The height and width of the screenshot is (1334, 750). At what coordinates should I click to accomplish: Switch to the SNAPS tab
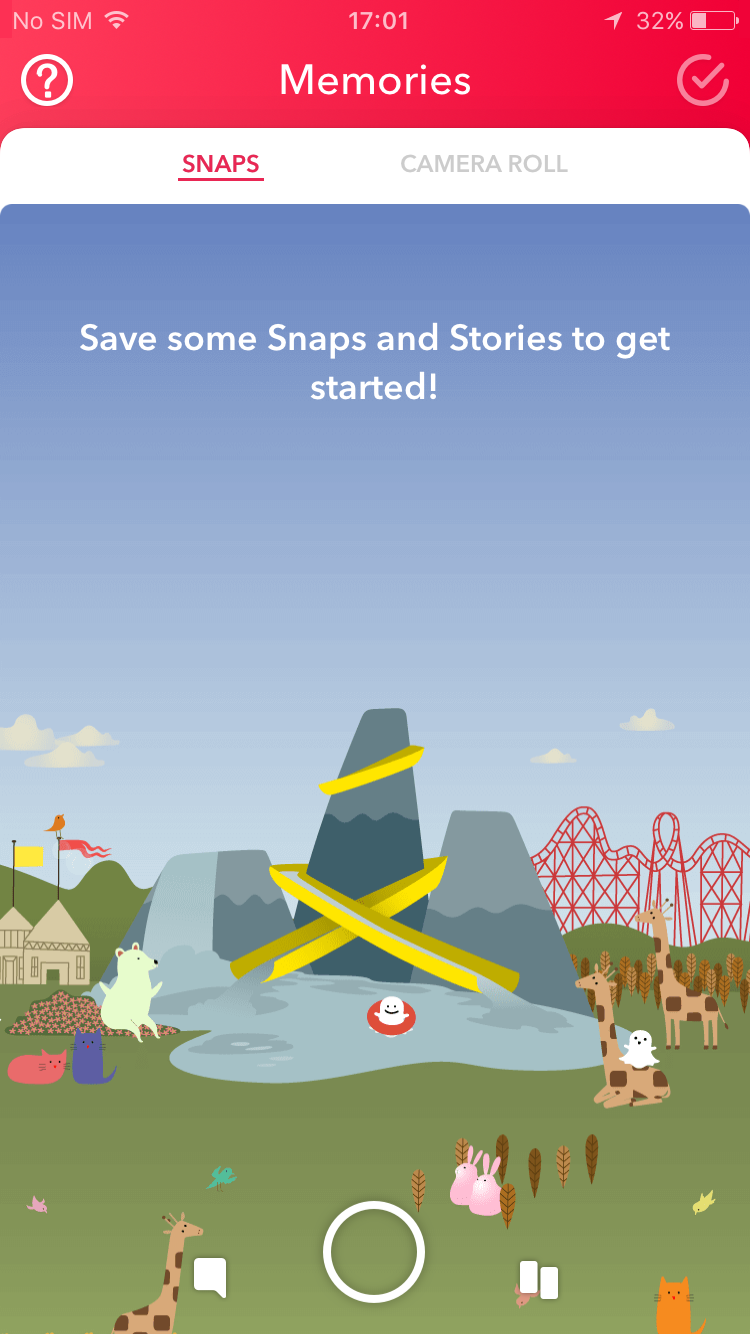220,164
